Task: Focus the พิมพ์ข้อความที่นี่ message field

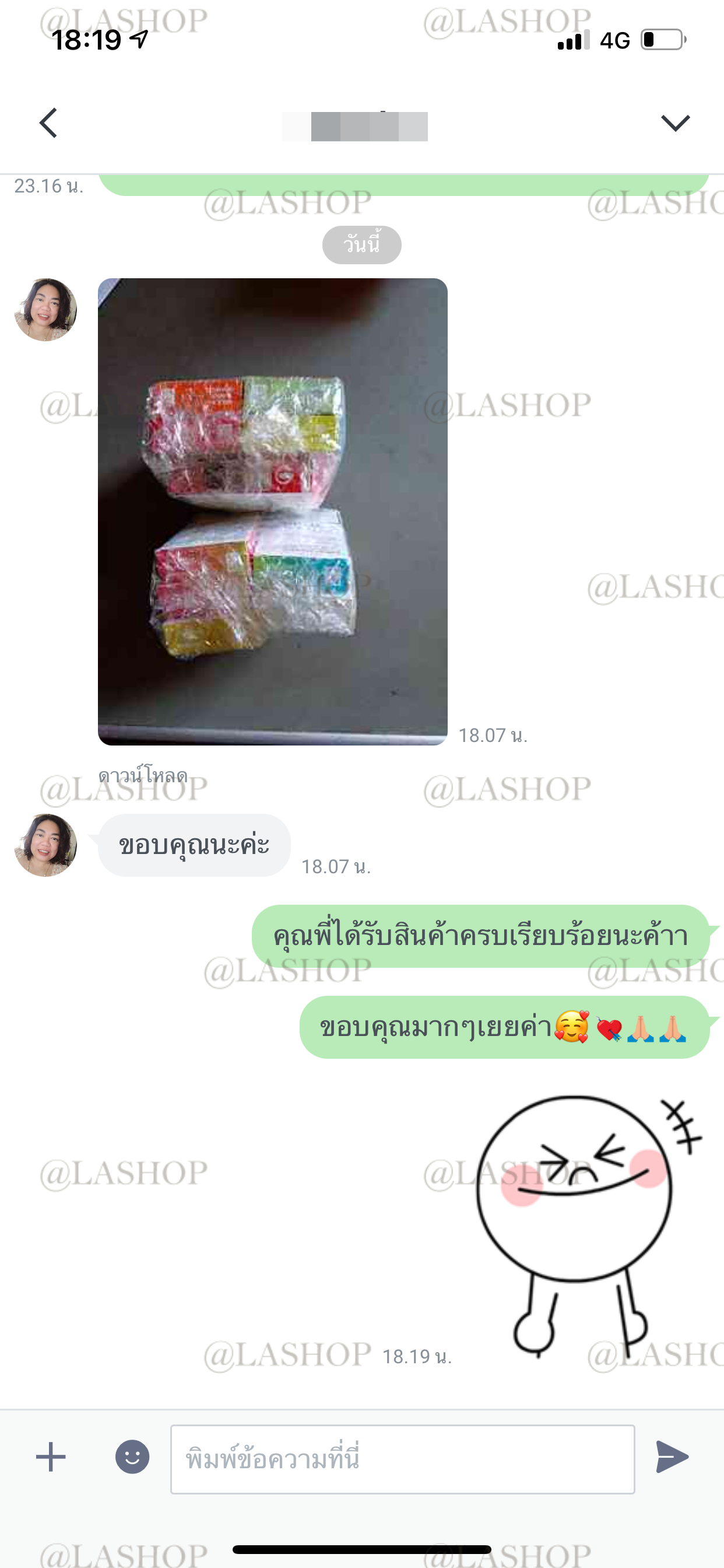Action: [402, 1458]
